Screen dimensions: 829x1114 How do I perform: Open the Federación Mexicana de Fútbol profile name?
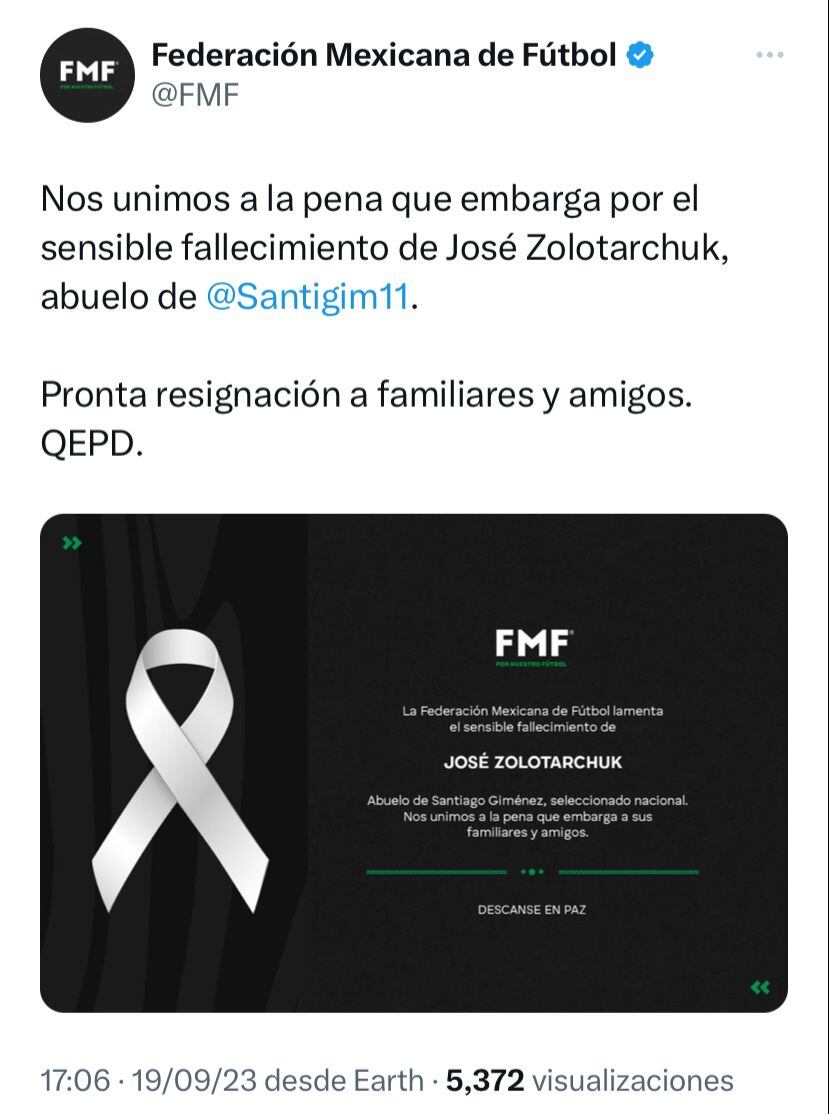pyautogui.click(x=384, y=56)
